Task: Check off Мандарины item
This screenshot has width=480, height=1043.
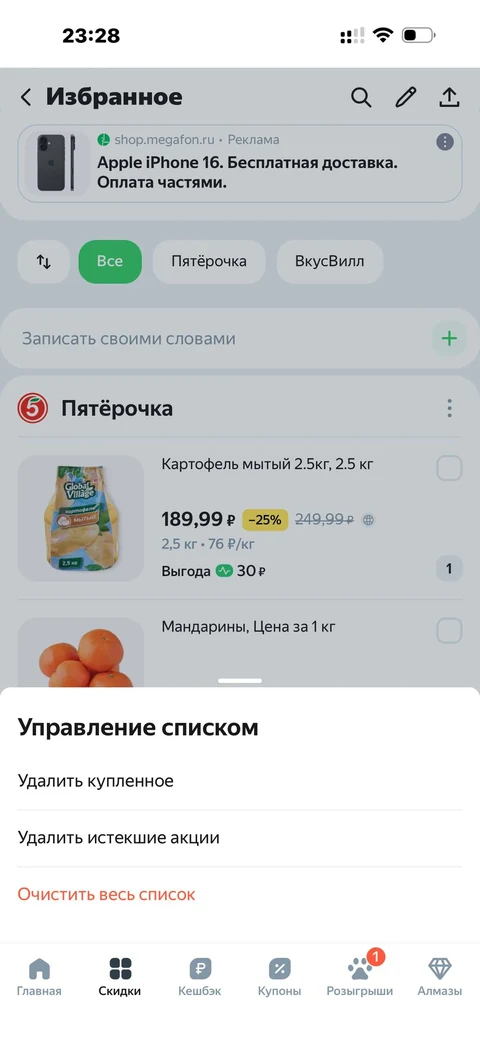Action: pos(449,631)
